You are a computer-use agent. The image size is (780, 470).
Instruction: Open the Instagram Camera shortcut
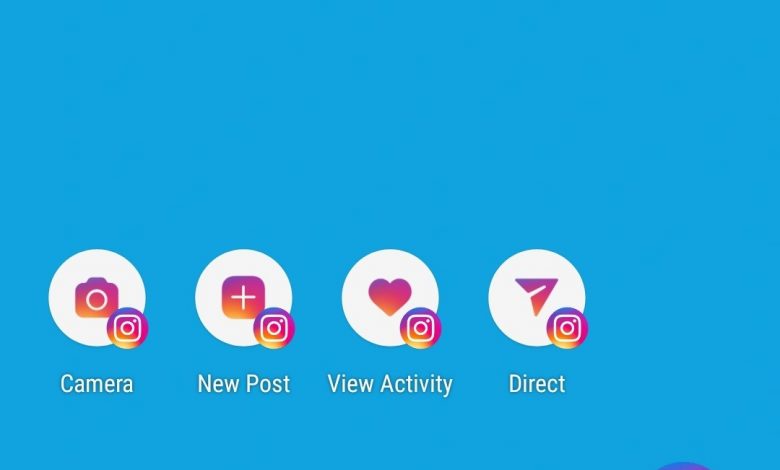97,298
